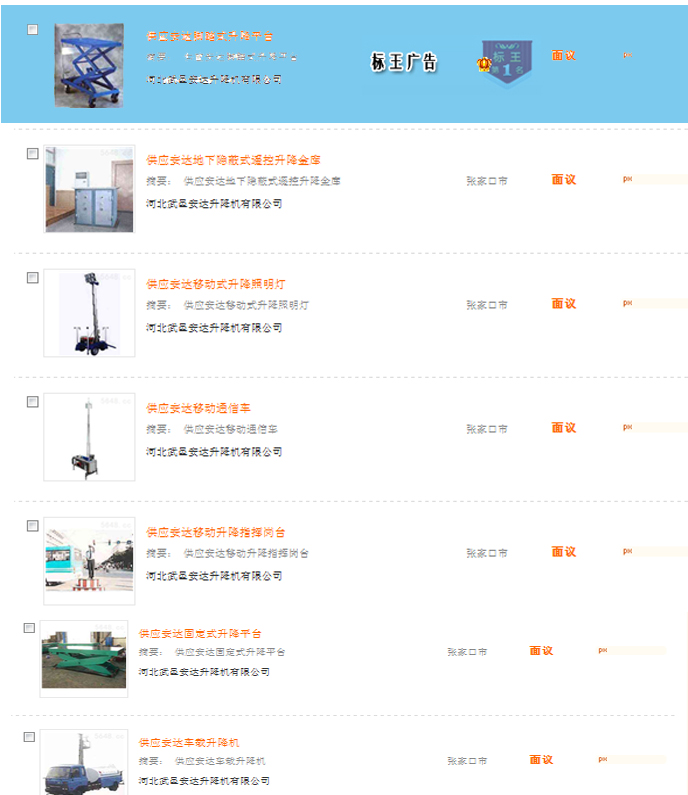Select the checkbox beside 供应安达移动通信车

point(33,402)
